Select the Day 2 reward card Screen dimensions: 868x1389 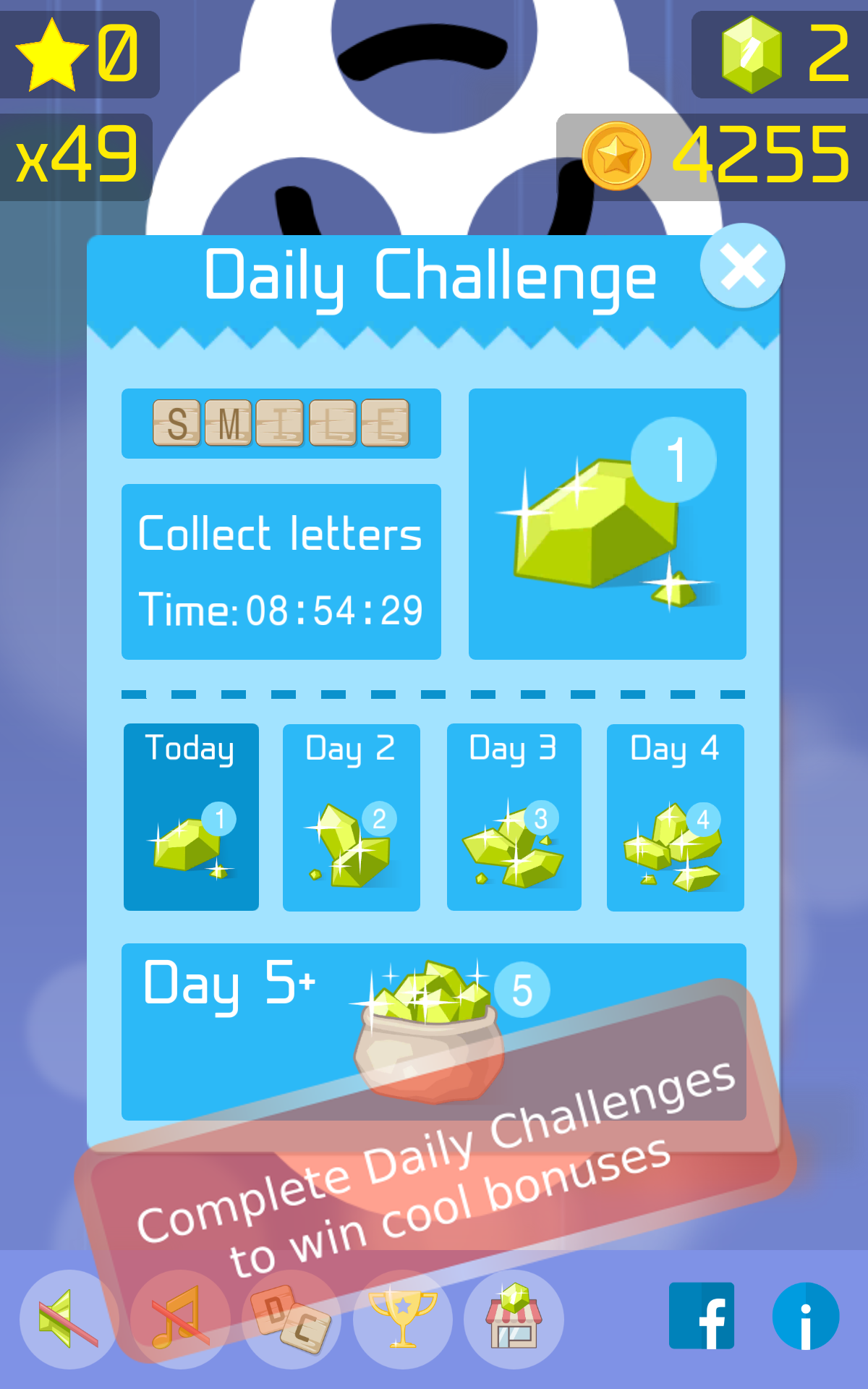pos(352,817)
